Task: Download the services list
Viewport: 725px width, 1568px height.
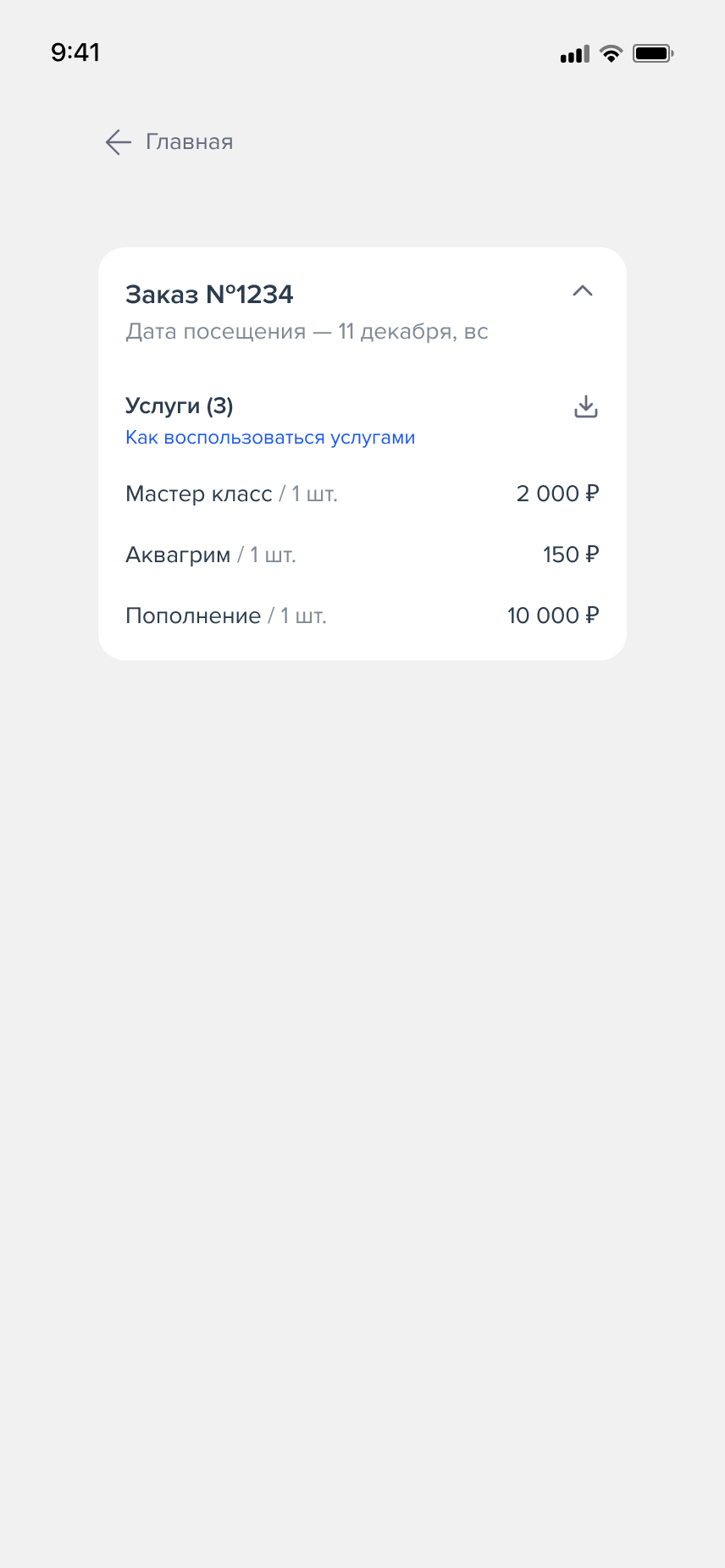Action: point(586,407)
